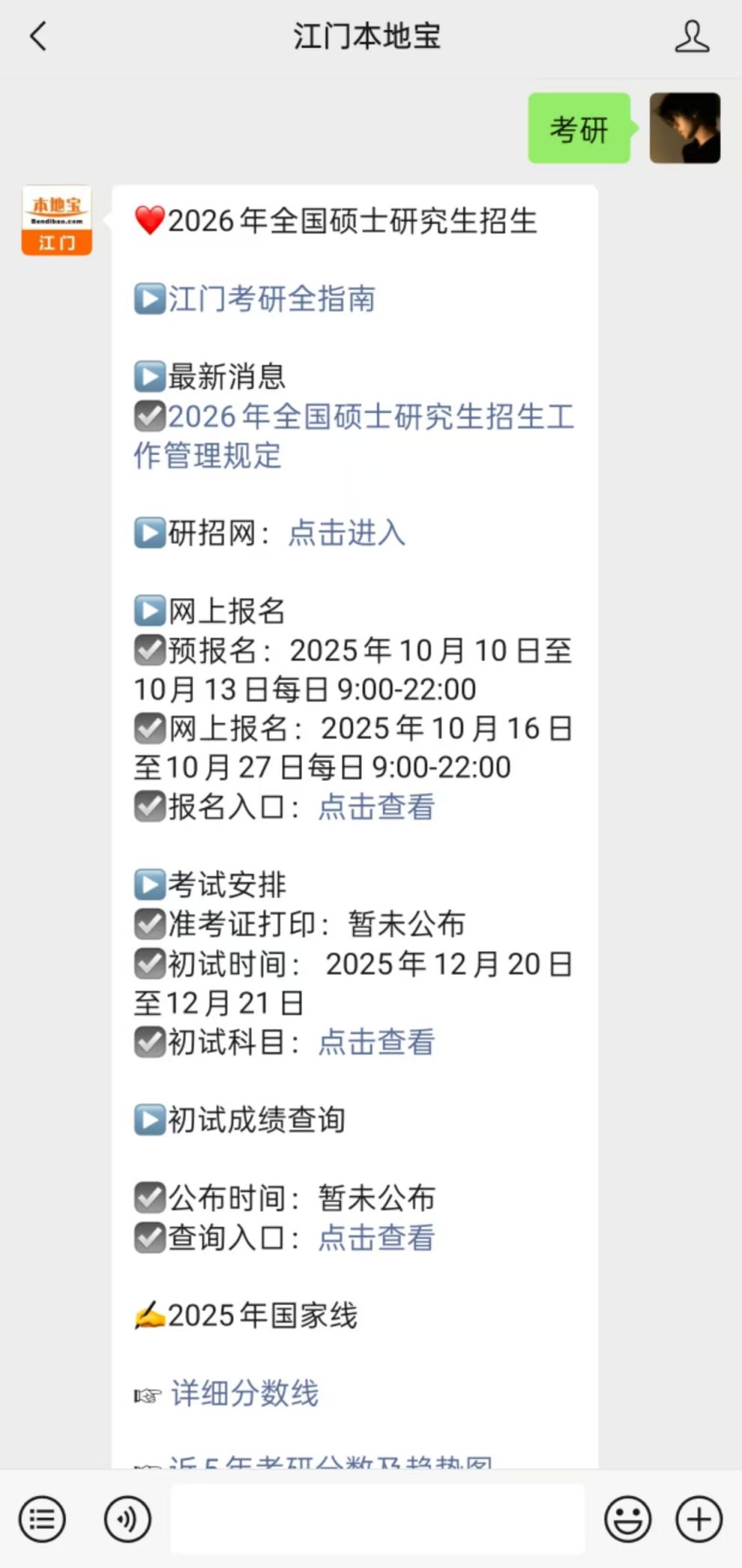Open 点击查看 link for 初试科目
742x1568 pixels.
(376, 1042)
